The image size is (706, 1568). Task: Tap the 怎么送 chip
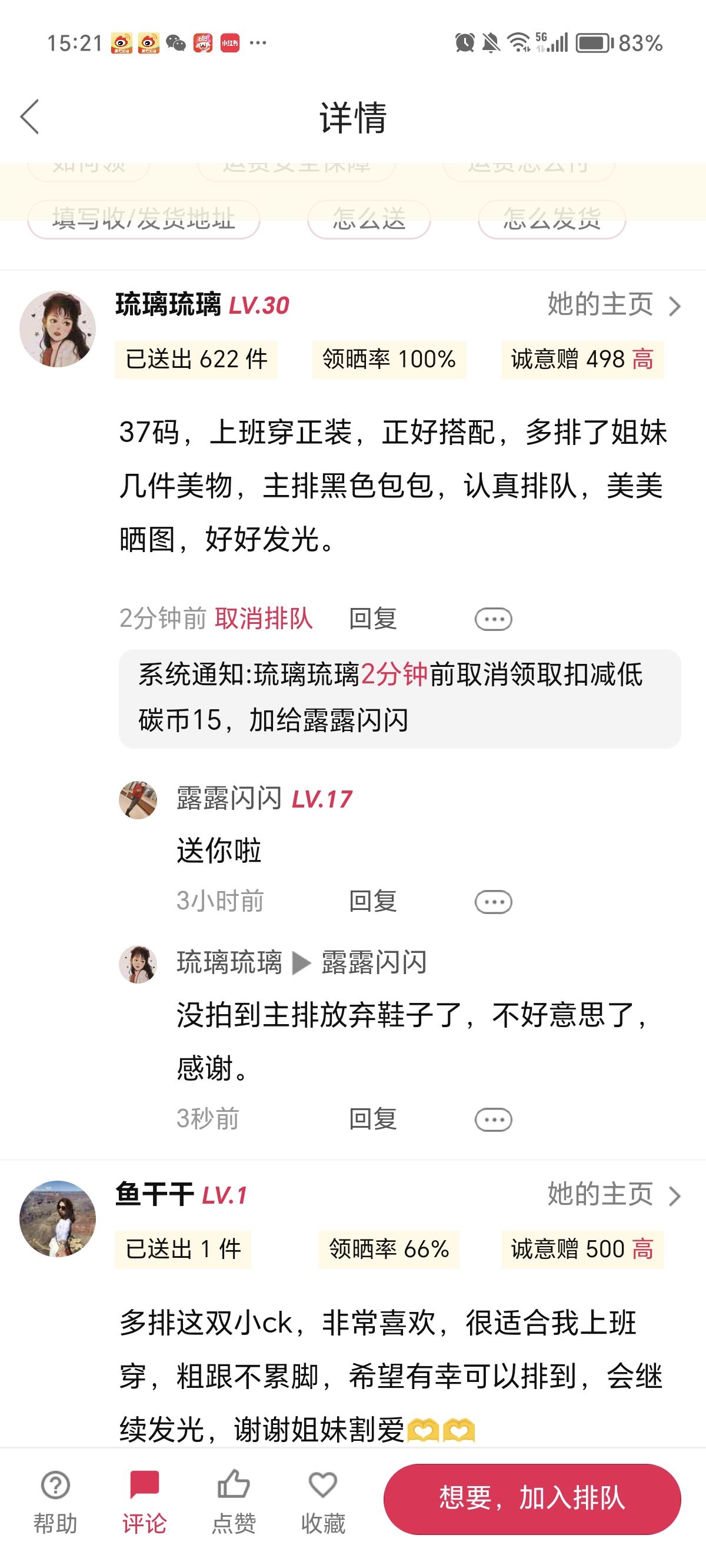point(369,218)
